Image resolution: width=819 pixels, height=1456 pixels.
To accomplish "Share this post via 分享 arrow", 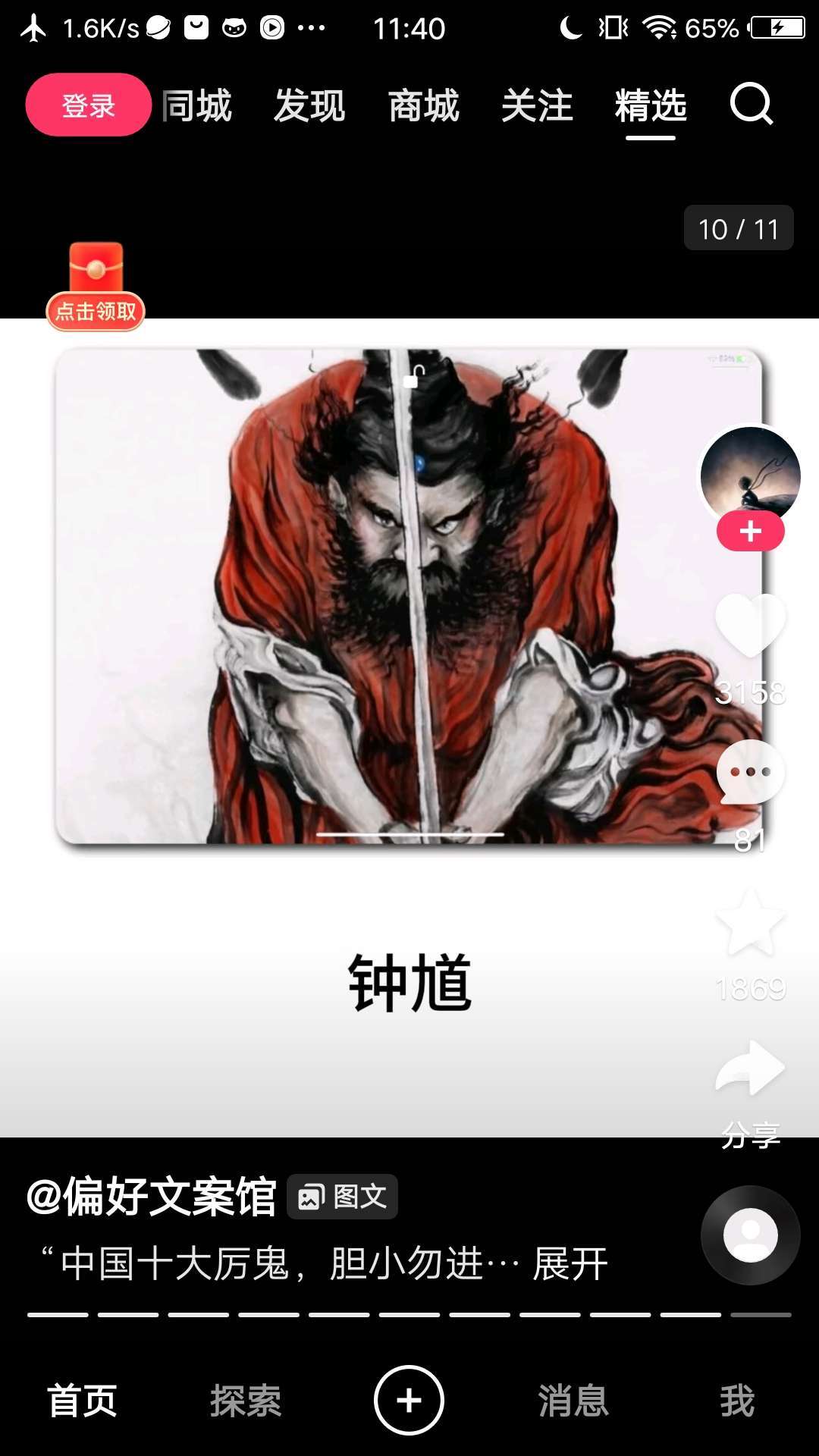I will click(750, 1068).
